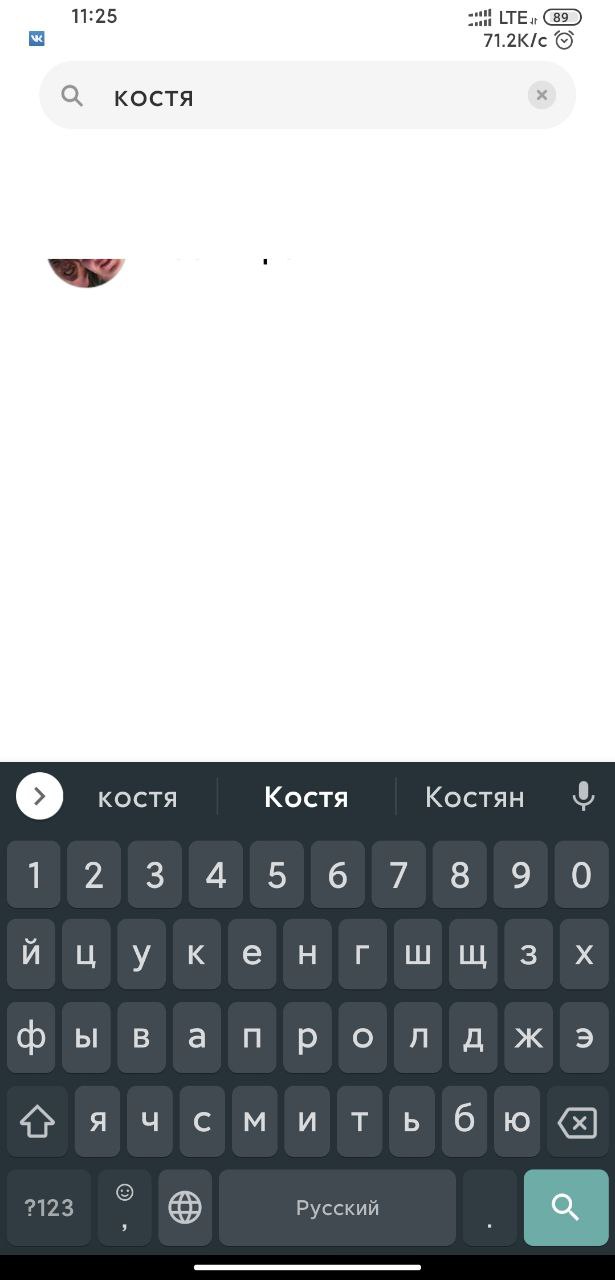Screen dimensions: 615x1280
Task: Clear the search text with the X button
Action: pos(541,95)
